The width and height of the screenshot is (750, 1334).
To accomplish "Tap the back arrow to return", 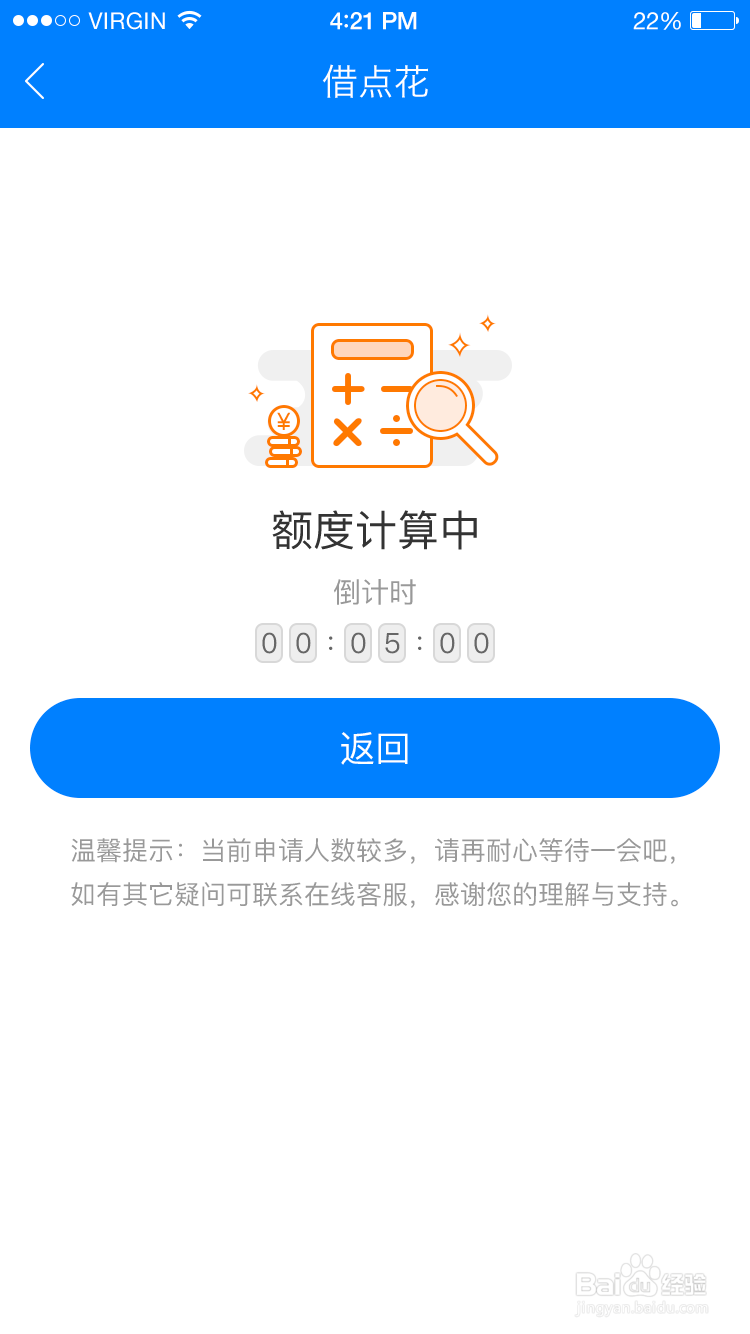I will 35,82.
